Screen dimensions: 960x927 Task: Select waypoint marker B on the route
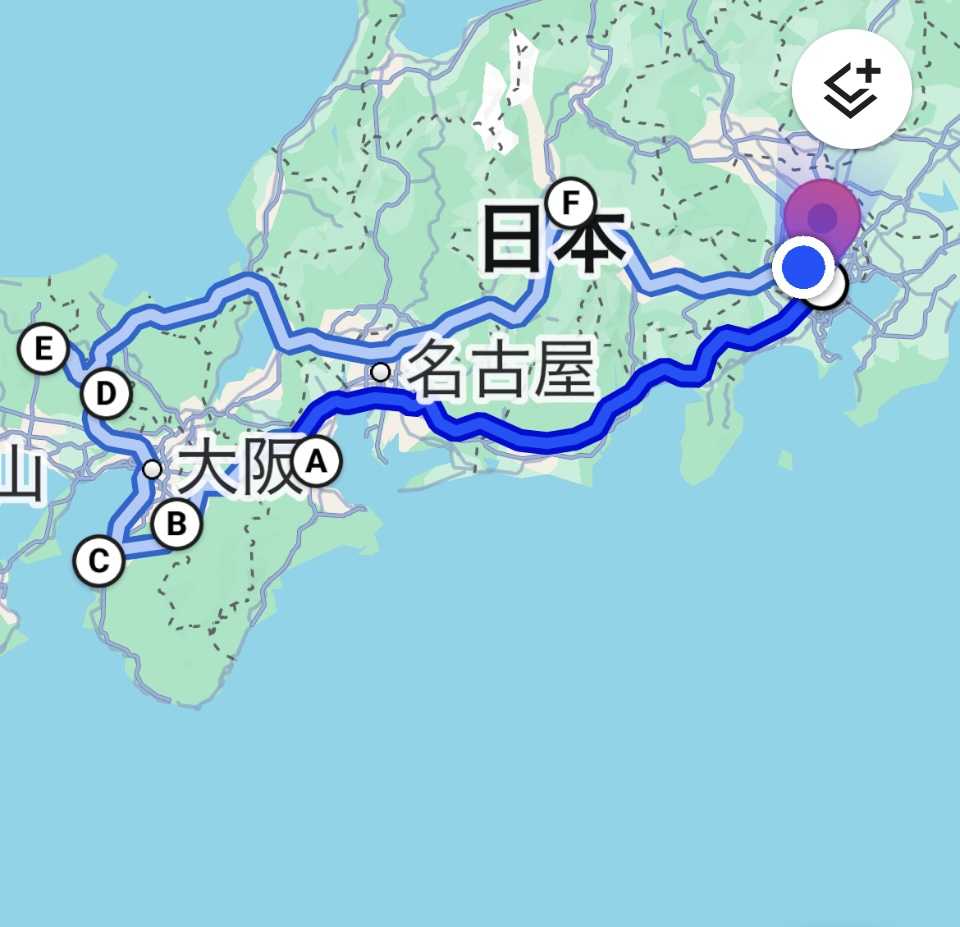(x=176, y=522)
